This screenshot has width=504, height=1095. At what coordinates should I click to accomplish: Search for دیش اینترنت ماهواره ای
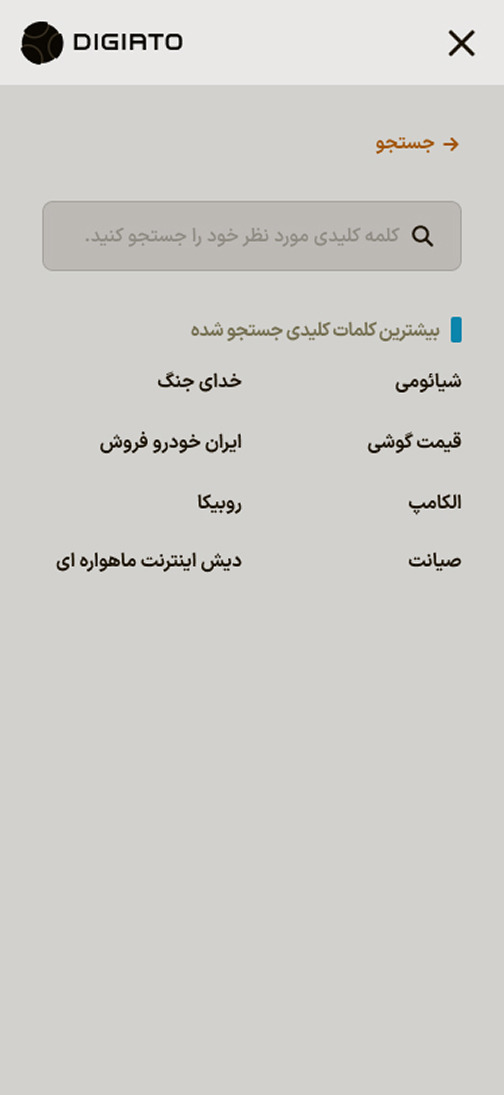point(149,561)
